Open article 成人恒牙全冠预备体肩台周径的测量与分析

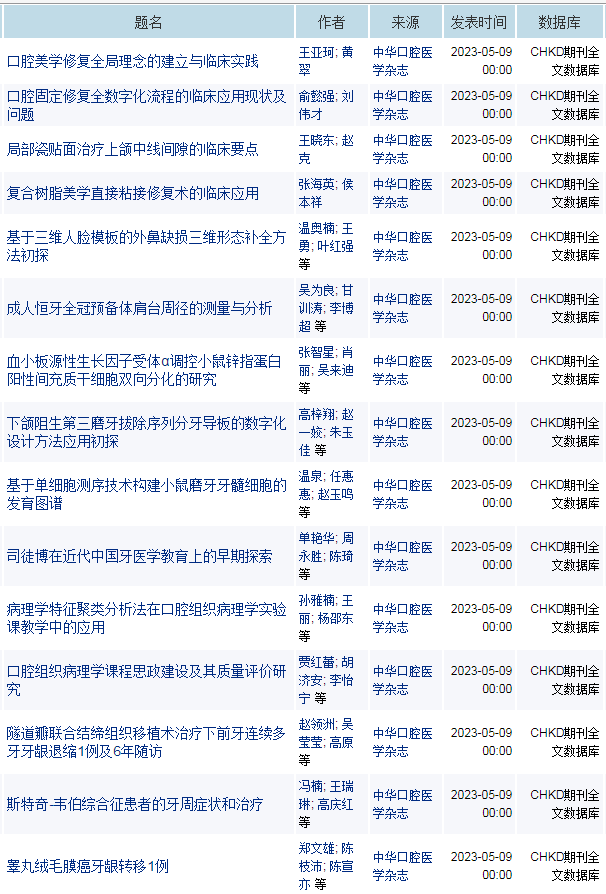pos(139,308)
